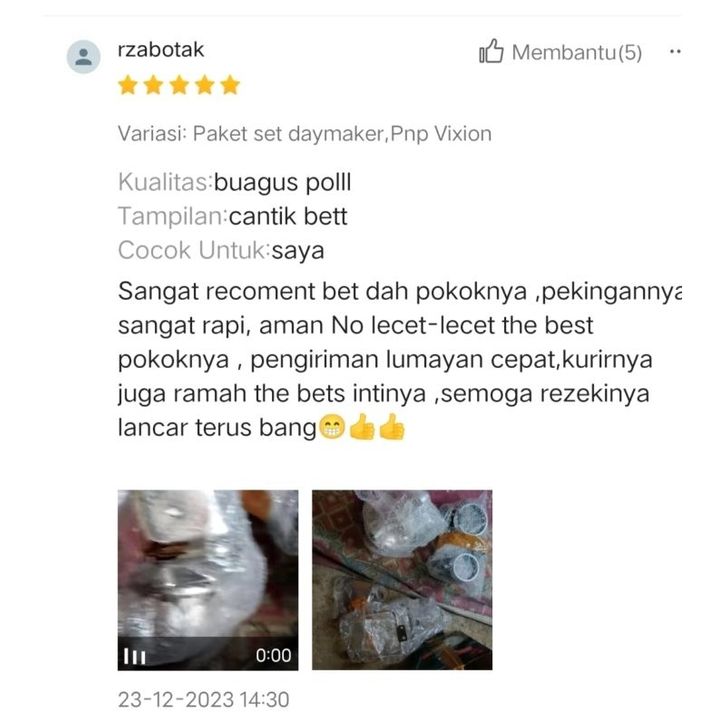Mark rzabotak's review as helpful (Membantu)
Image resolution: width=726 pixels, height=726 pixels.
560,53
